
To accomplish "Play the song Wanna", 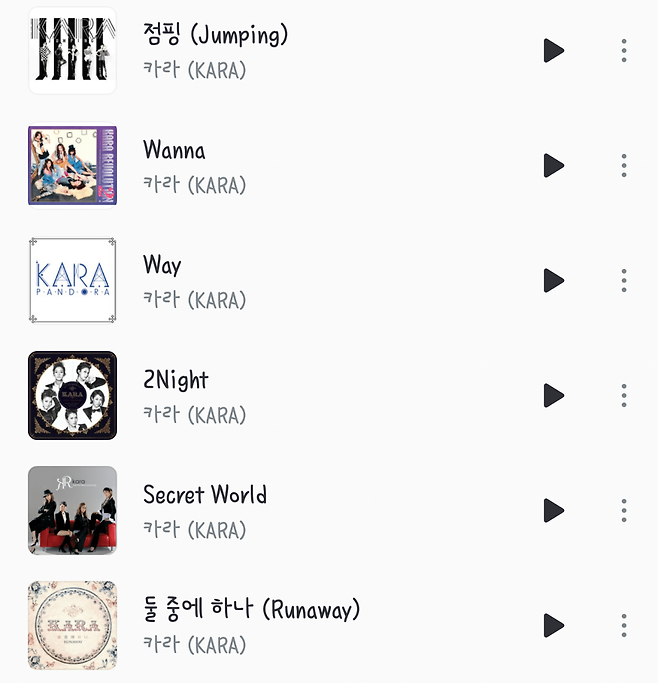I will coord(553,166).
